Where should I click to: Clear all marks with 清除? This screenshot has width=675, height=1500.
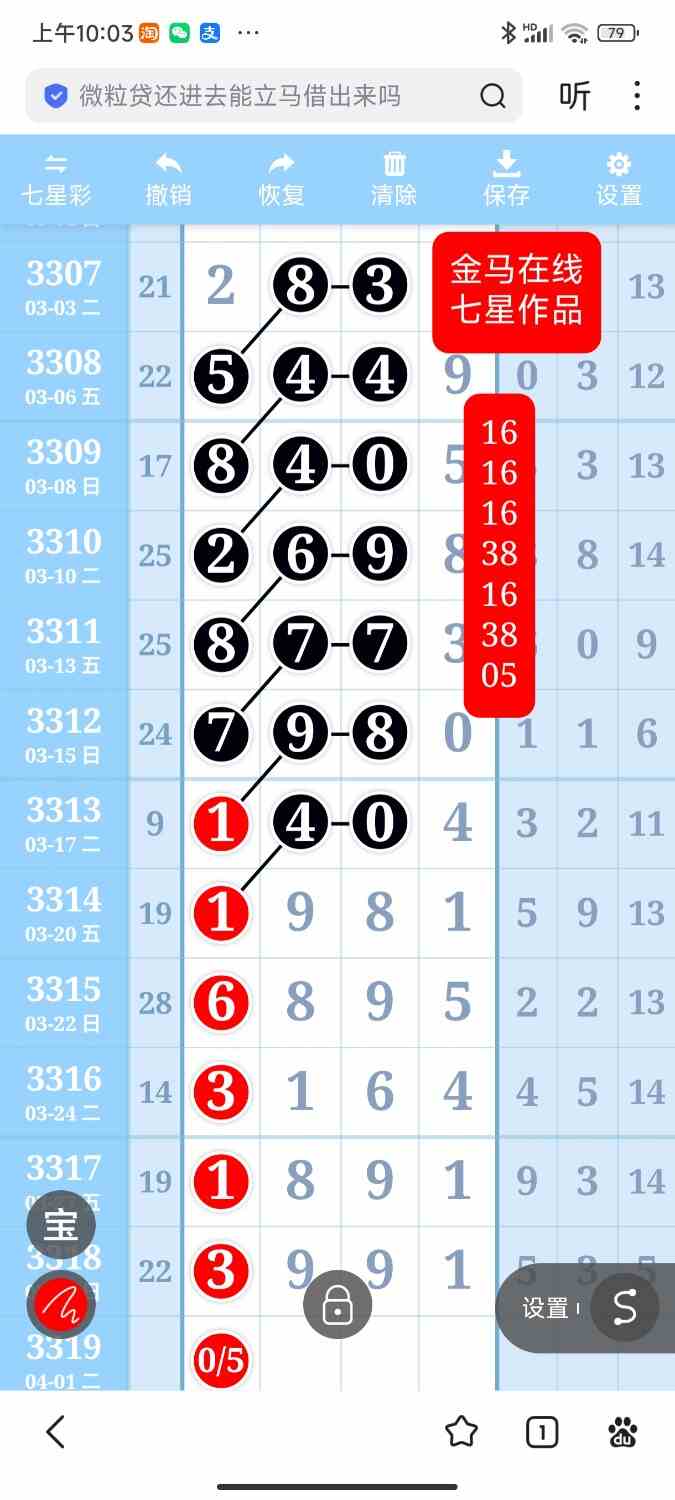(x=394, y=179)
